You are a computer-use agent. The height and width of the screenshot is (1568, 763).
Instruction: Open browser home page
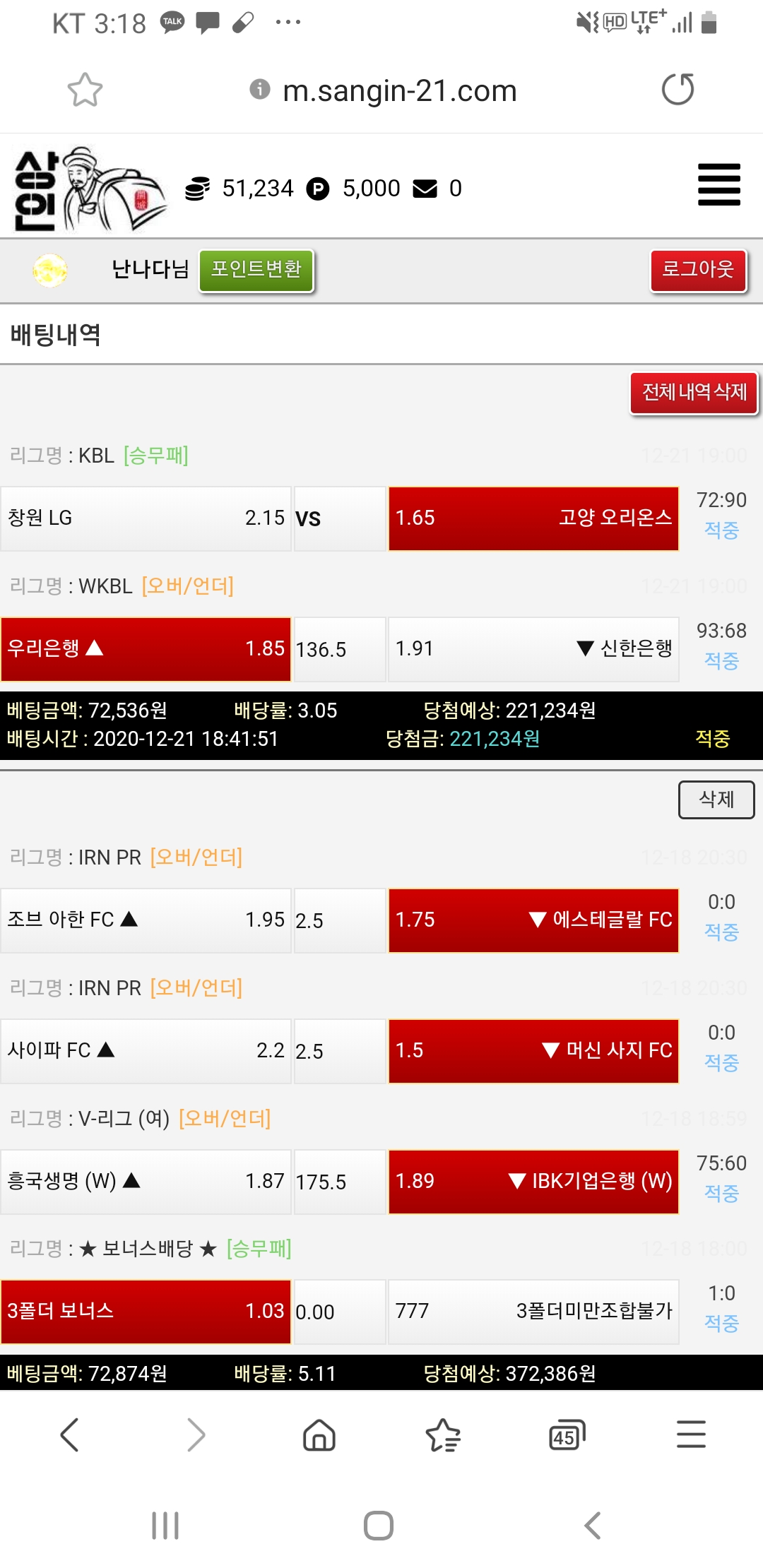click(319, 1435)
